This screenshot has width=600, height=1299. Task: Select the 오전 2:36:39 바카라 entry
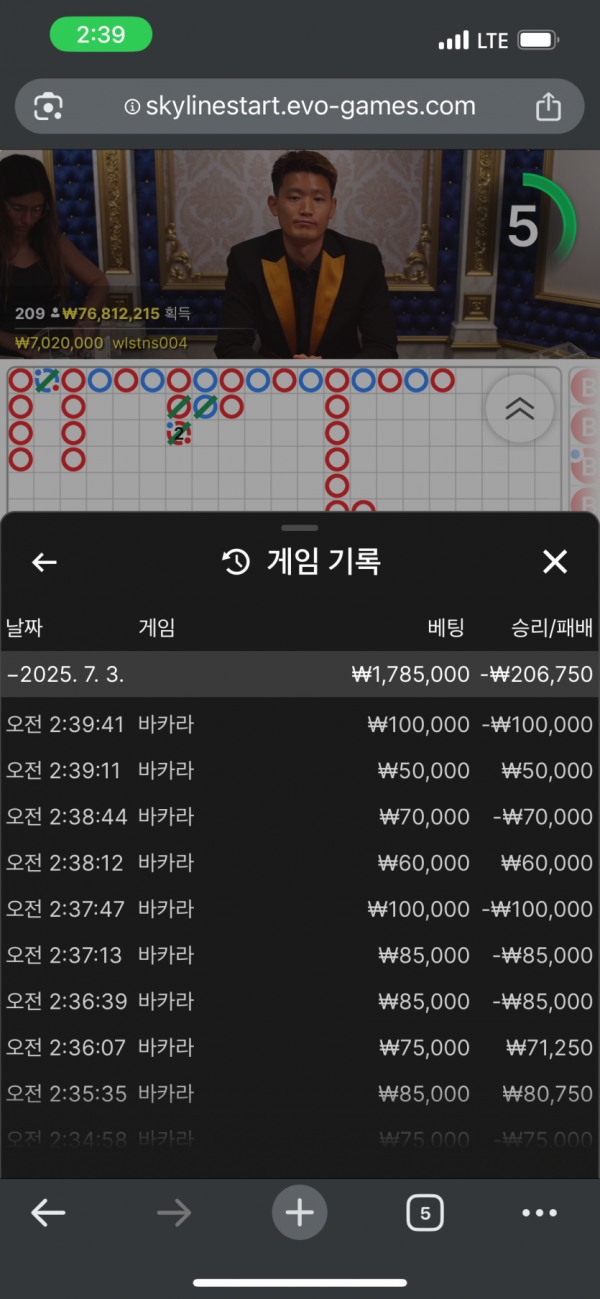coord(300,1001)
